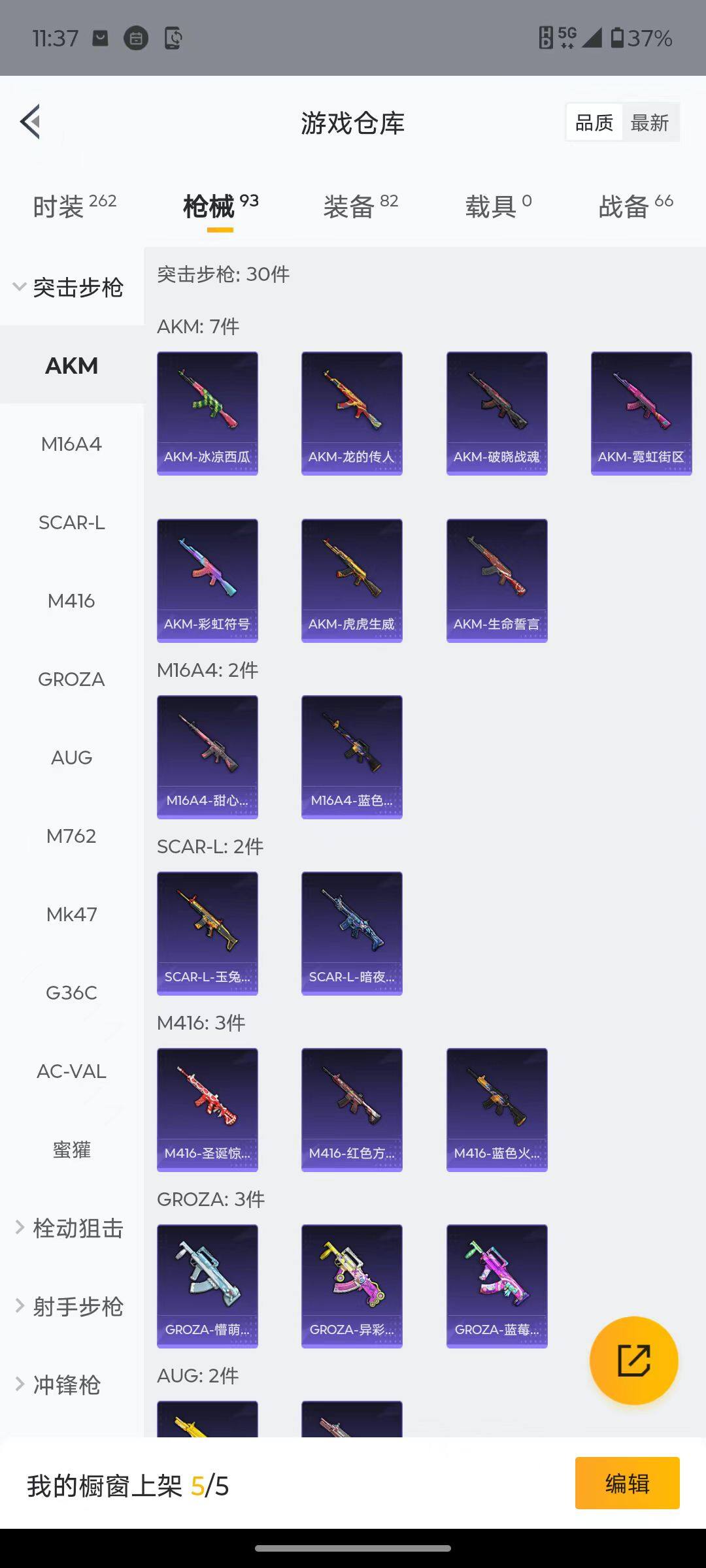Tap the orange share floating button
The width and height of the screenshot is (706, 1568).
tap(633, 1360)
